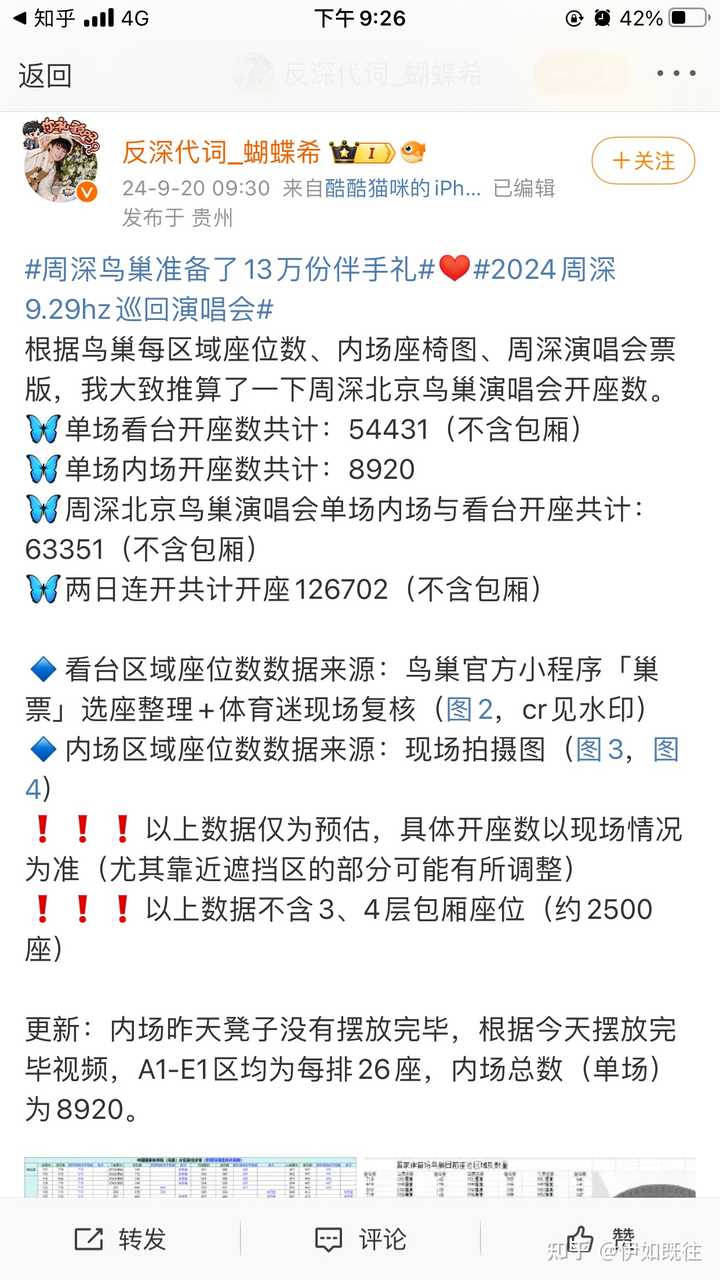Open the 酷酷猫咪的iPh... source link

403,188
